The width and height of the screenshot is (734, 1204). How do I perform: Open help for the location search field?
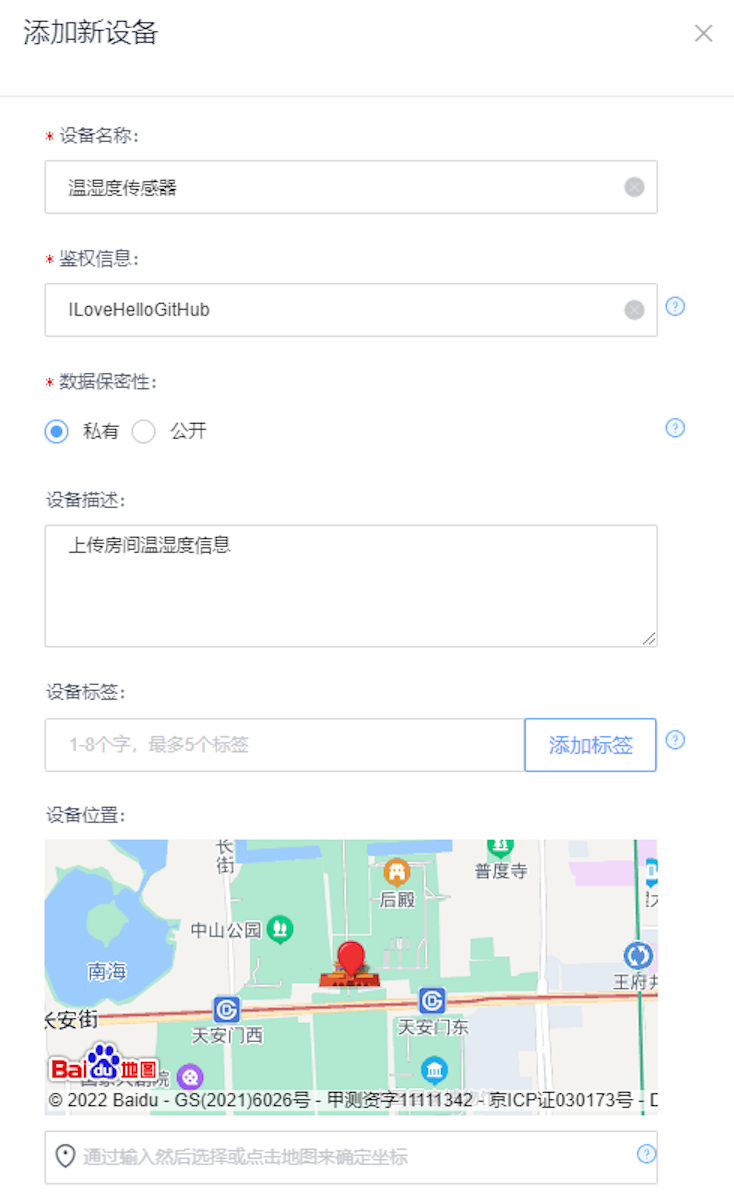646,1154
